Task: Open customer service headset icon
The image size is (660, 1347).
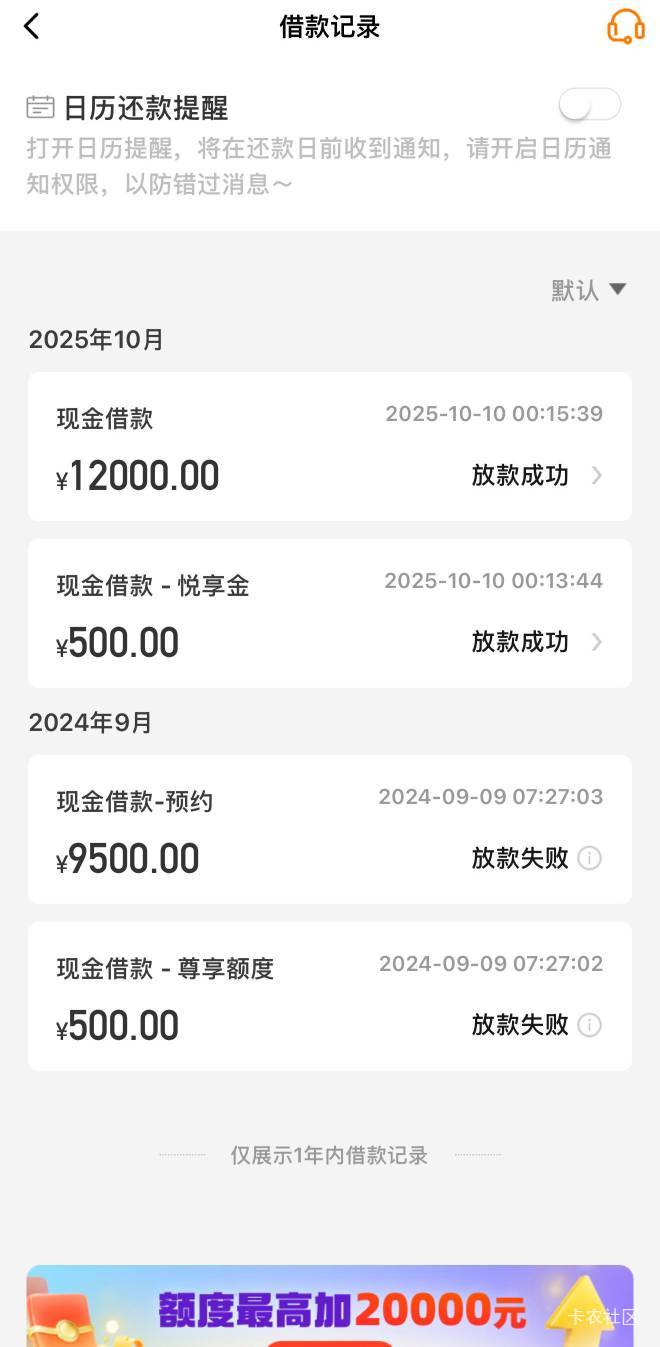Action: click(x=625, y=27)
